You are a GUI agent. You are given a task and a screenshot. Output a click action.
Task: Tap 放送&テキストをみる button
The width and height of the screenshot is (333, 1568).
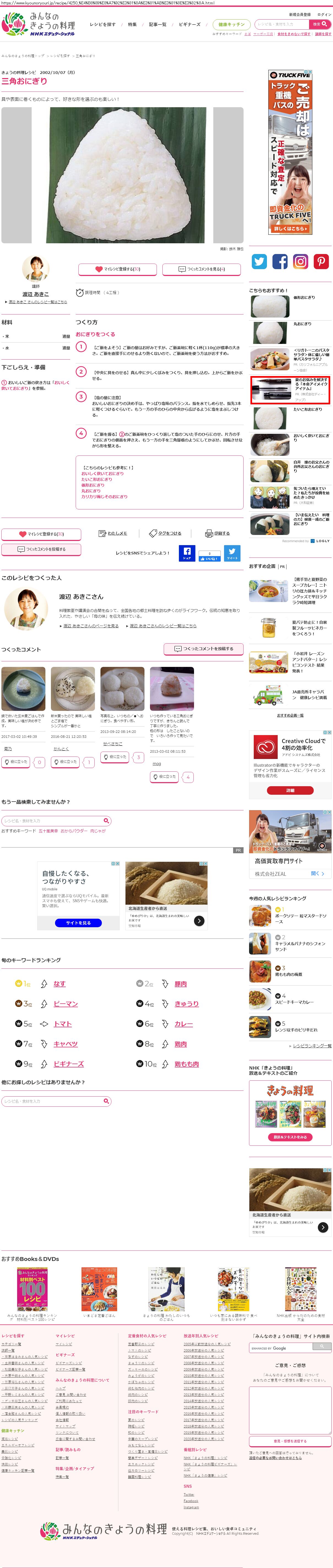point(290,1136)
